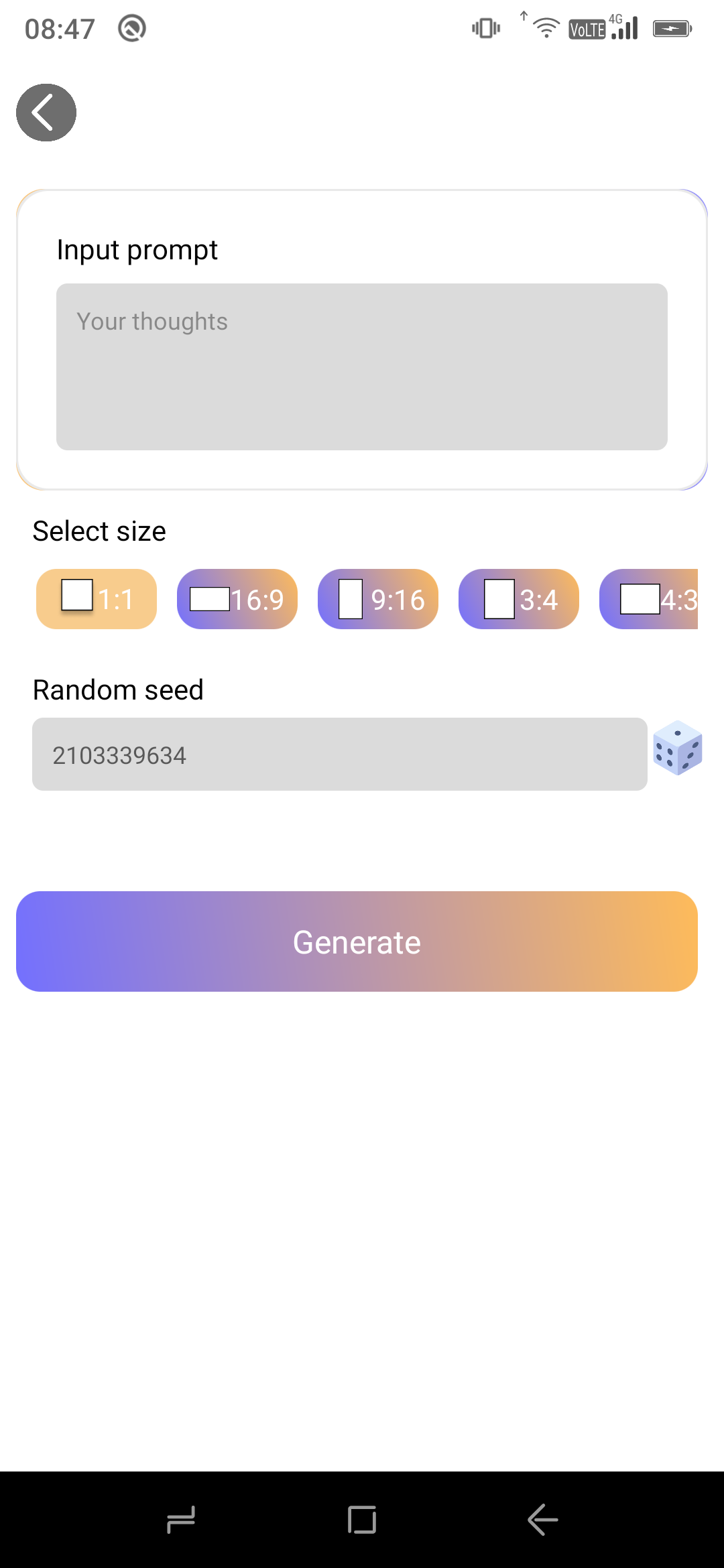Select the 1:1 size option
Screen dimensions: 724x1568
coord(97,599)
